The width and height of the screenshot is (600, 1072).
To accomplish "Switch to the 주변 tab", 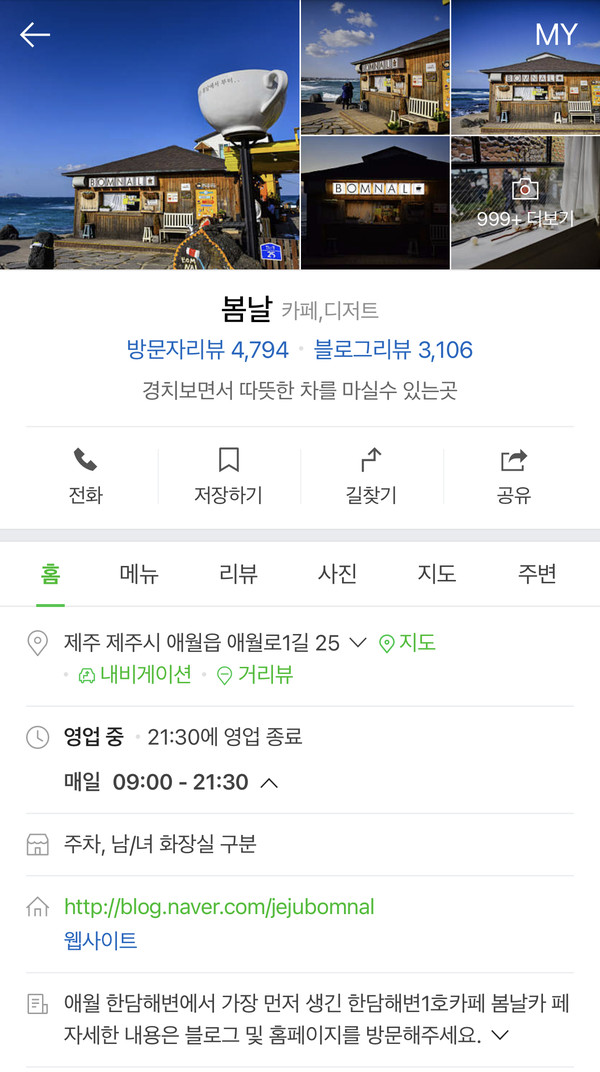I will (536, 574).
